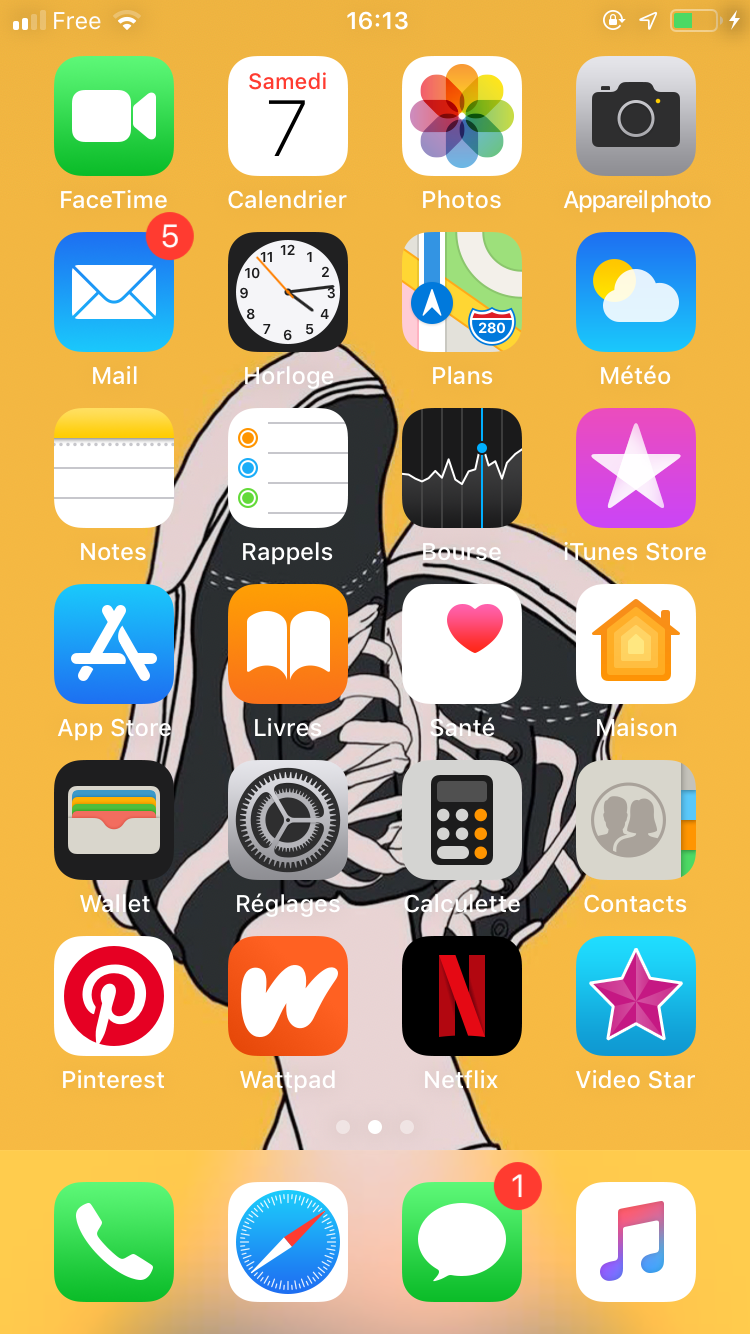Launch Appareil photo camera app
The height and width of the screenshot is (1334, 750).
coord(636,116)
